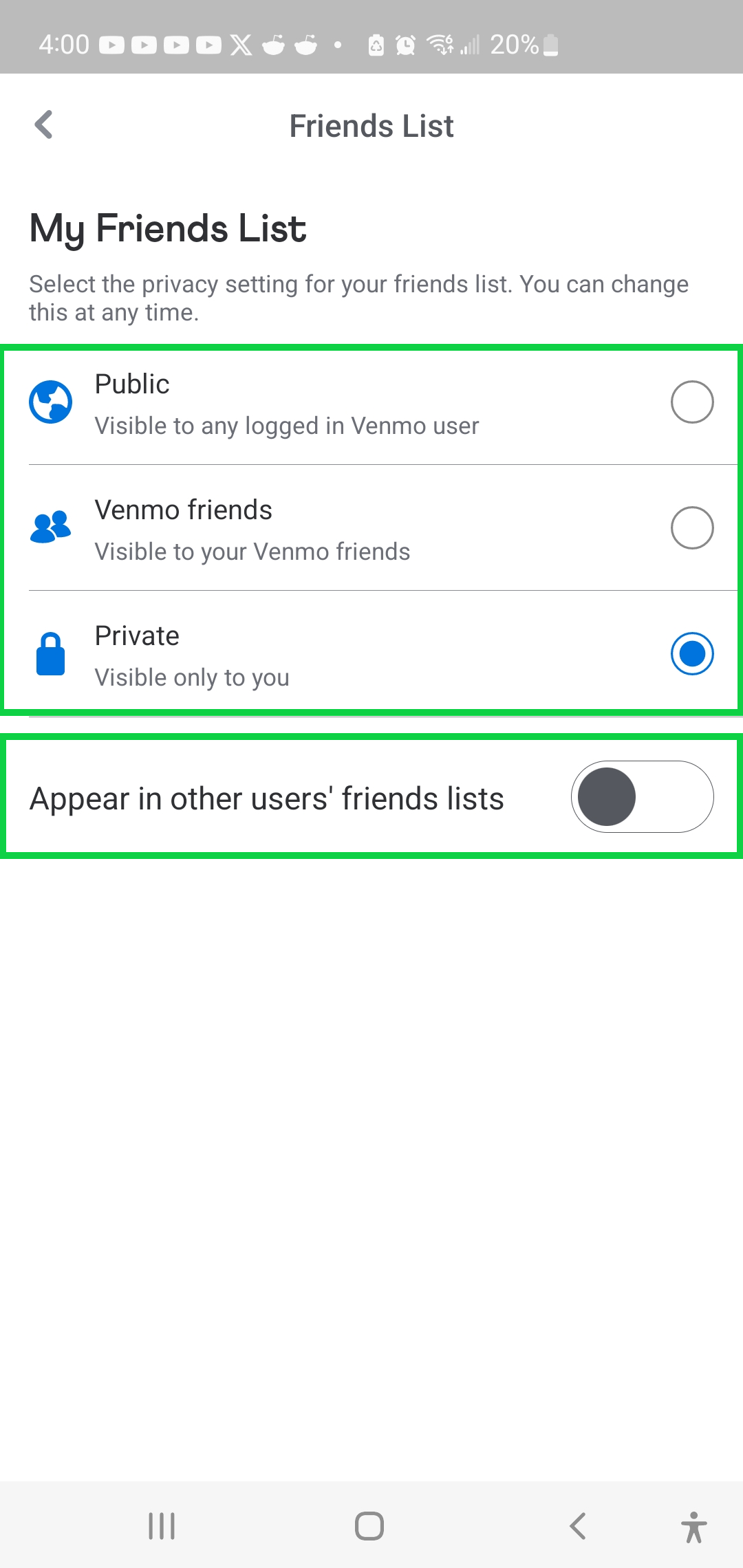Open the recent apps view
Viewport: 743px width, 1568px height.
[162, 1526]
